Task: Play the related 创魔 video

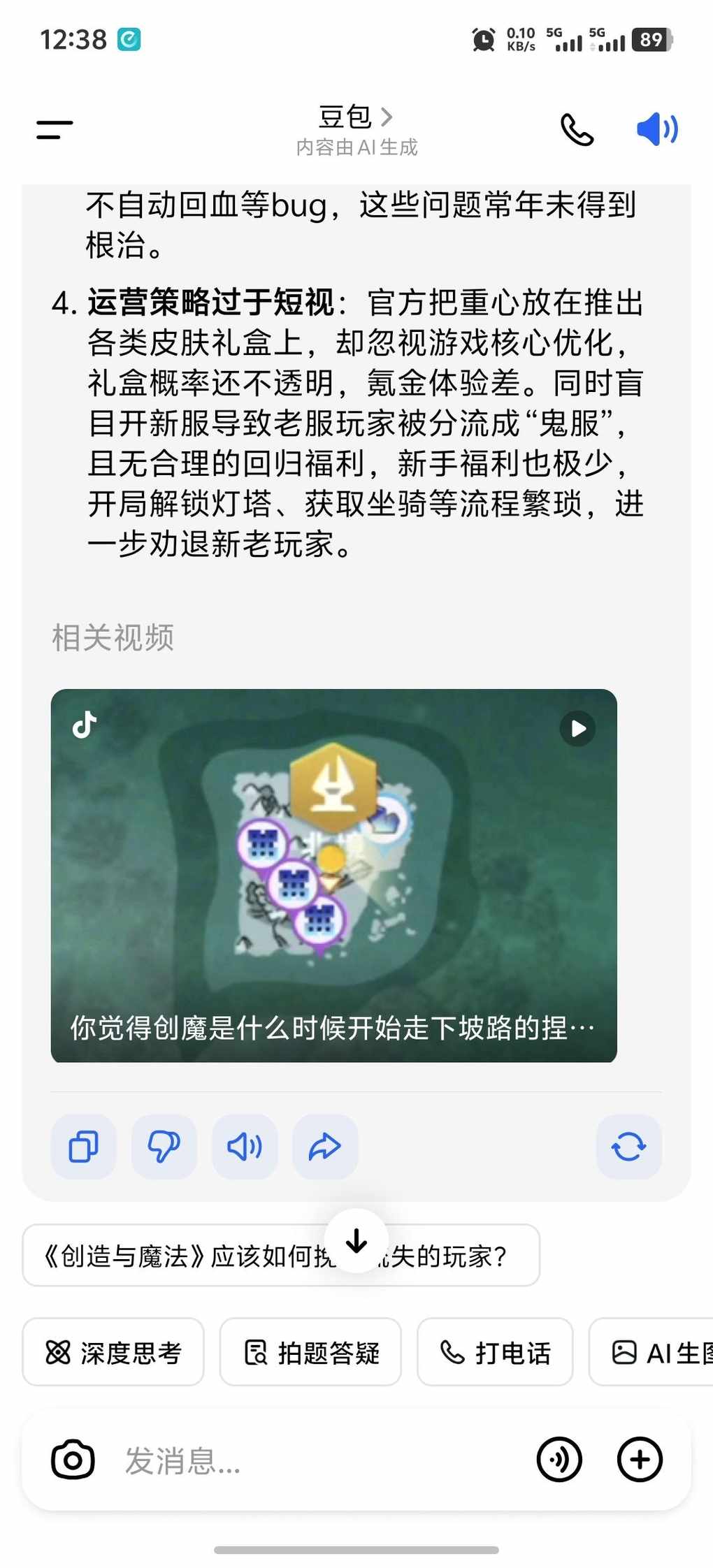Action: (334, 875)
